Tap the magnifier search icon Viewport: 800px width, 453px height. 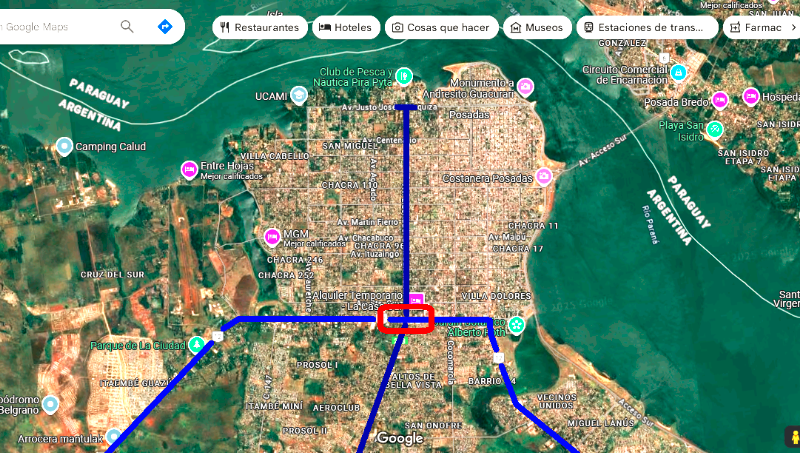pyautogui.click(x=127, y=27)
